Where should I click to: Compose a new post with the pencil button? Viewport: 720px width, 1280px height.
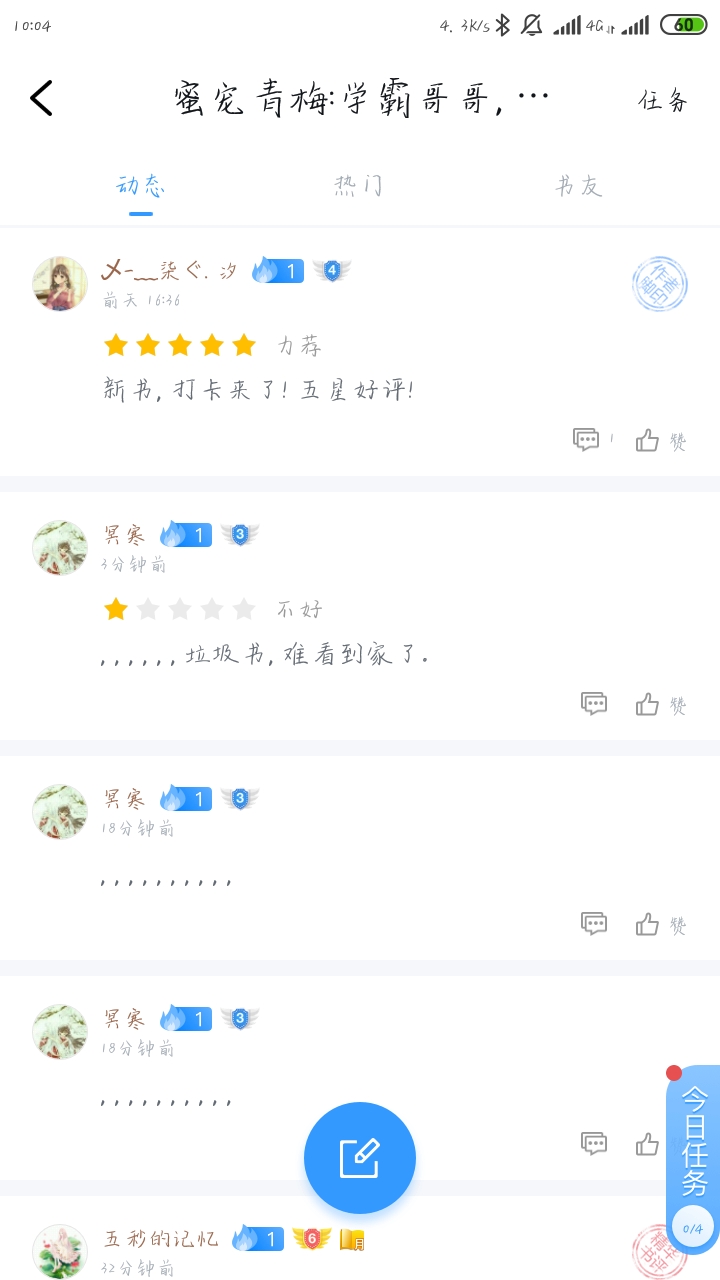point(360,1158)
